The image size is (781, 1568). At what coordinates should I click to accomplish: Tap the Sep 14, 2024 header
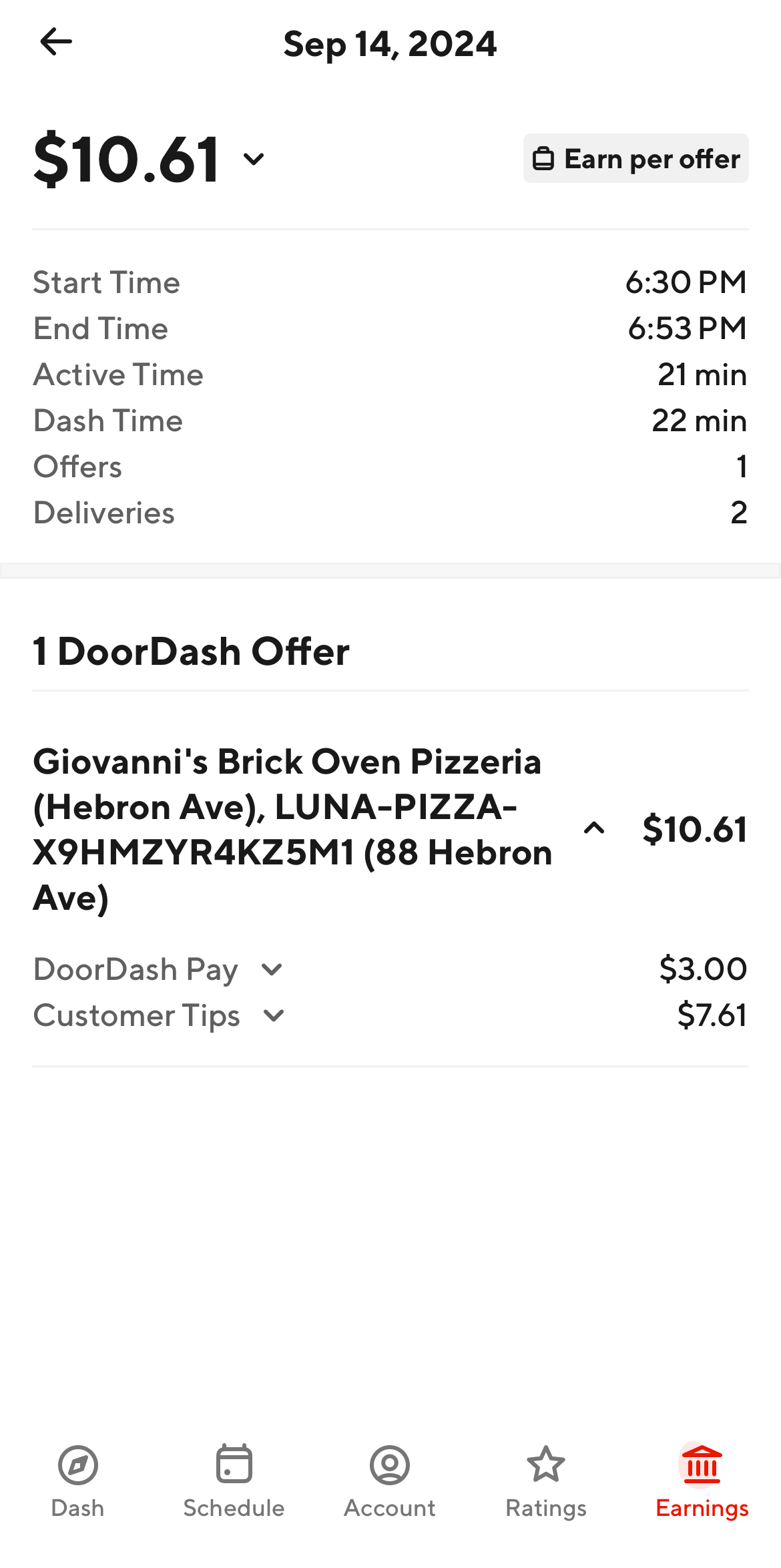[390, 44]
